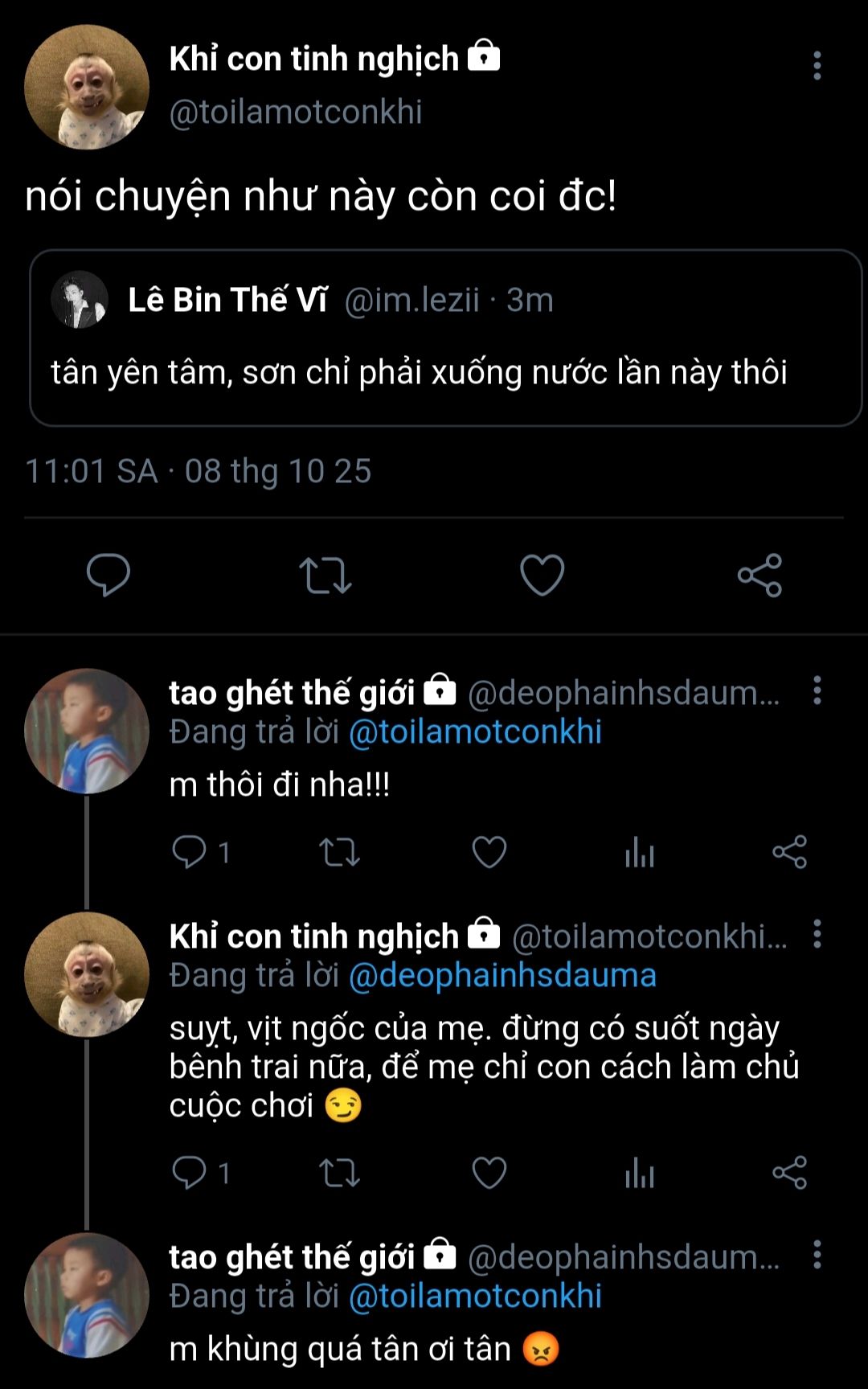Open Khỉ con tinh nghịch's profile picture at the top

click(87, 87)
